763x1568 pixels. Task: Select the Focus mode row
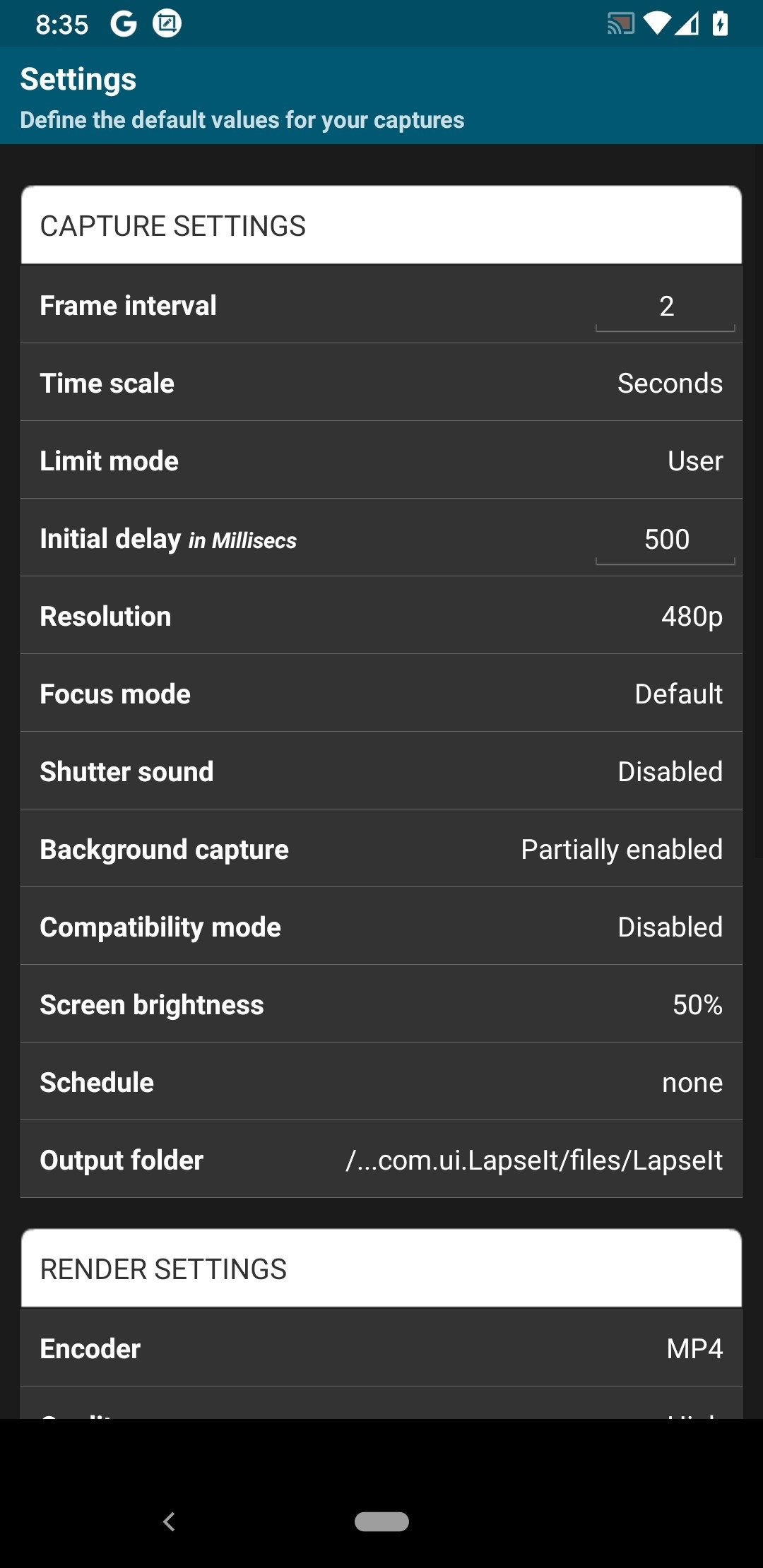[381, 693]
